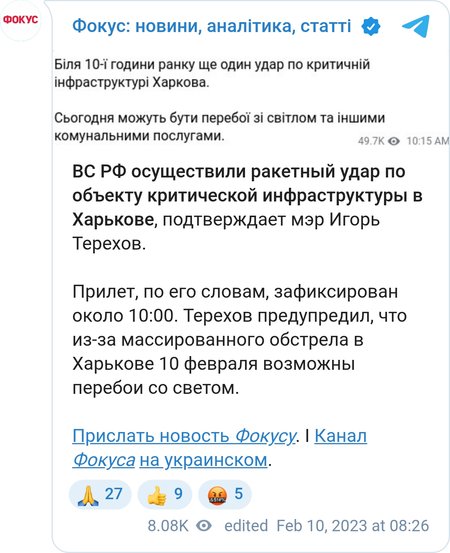Tap the ФОКУС channel avatar

[20, 19]
